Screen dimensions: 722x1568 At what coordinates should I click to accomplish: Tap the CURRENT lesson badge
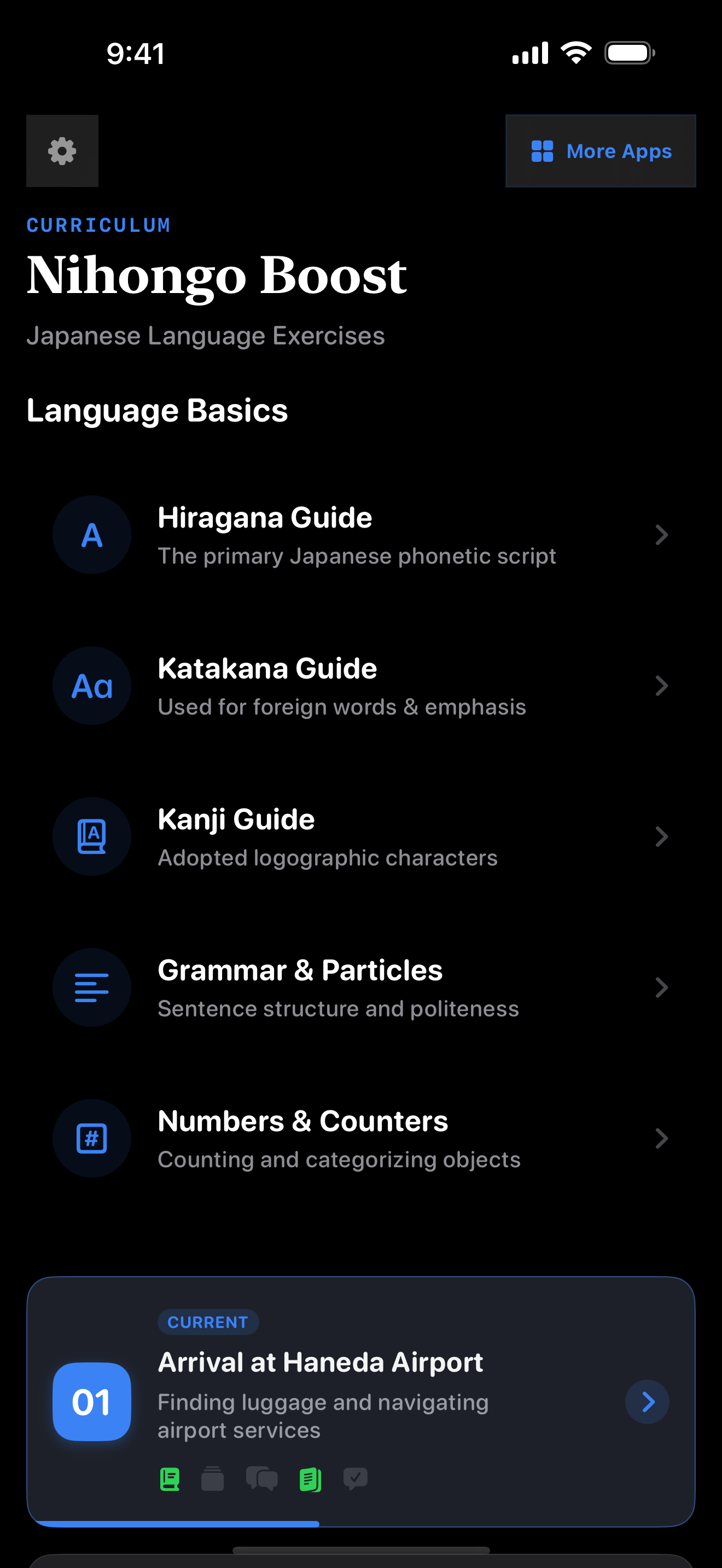(x=208, y=1321)
